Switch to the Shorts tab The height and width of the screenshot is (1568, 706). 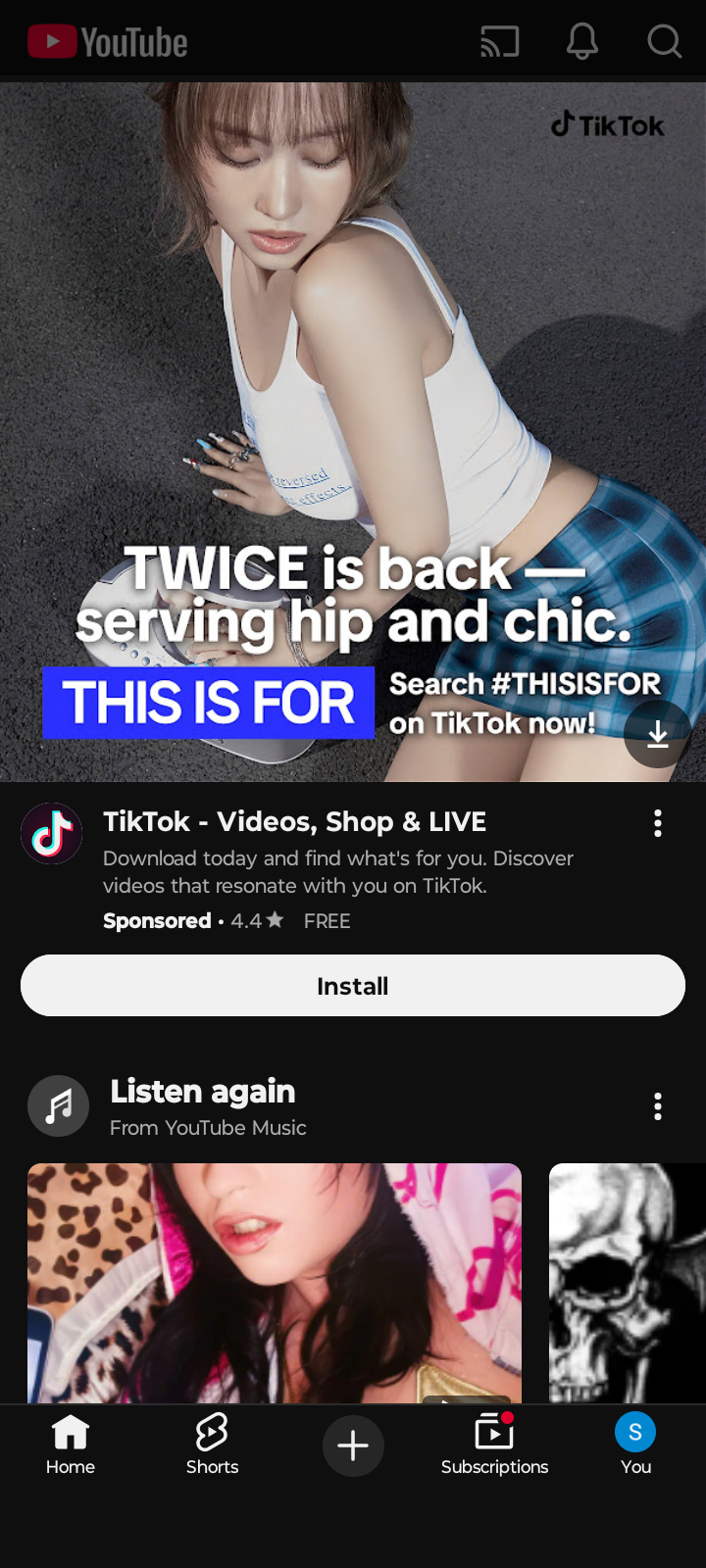point(212,1445)
